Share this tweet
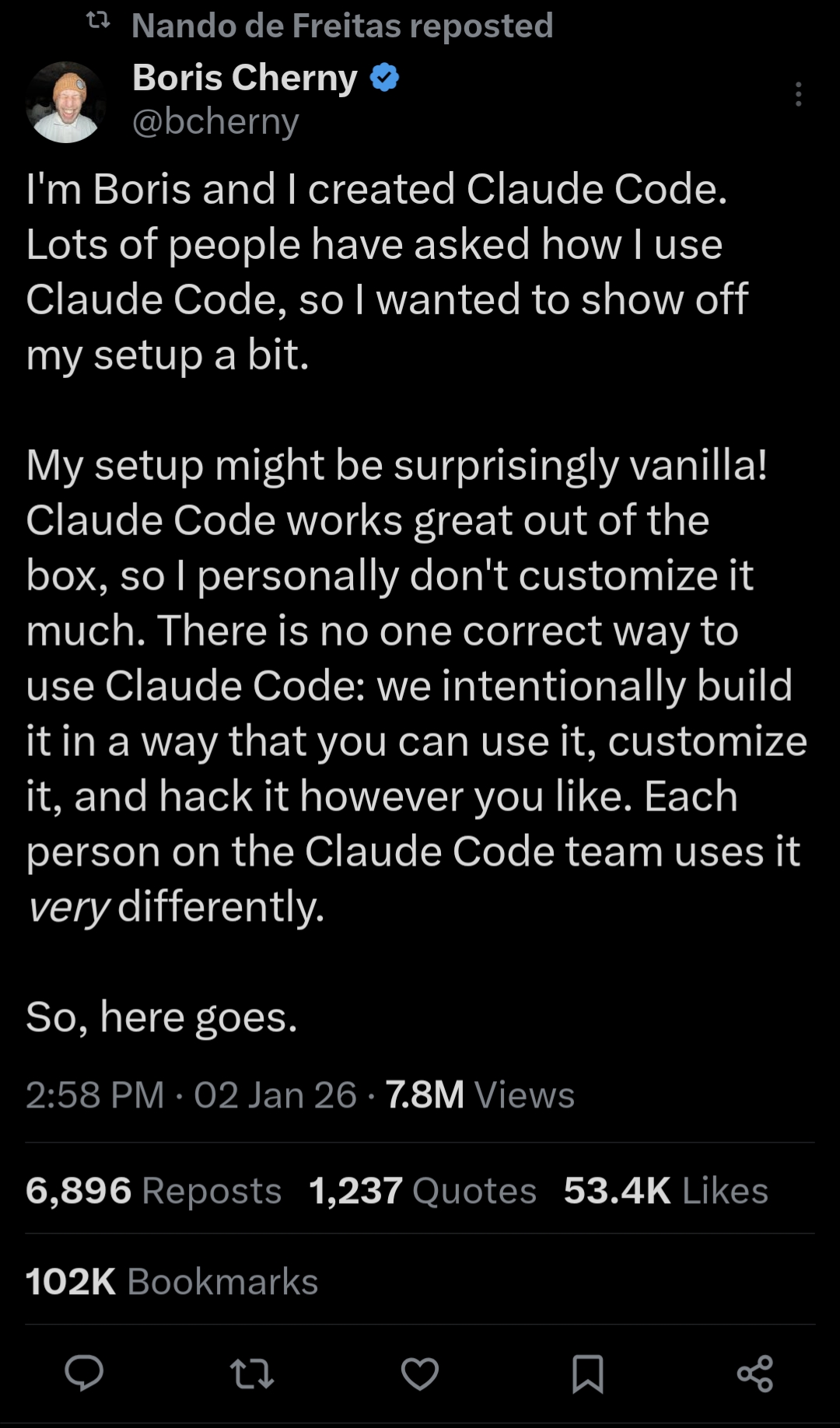Screen dimensions: 840x1428 pos(754,1373)
